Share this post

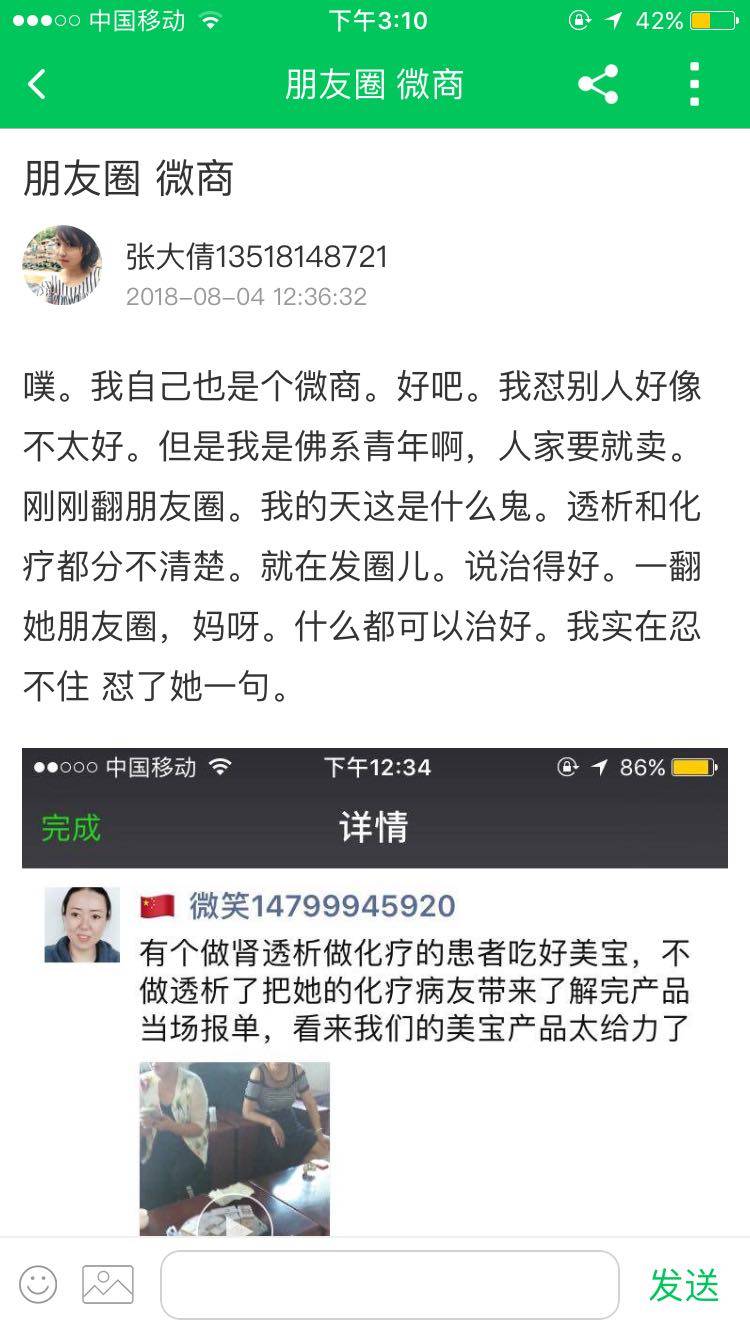pos(598,84)
